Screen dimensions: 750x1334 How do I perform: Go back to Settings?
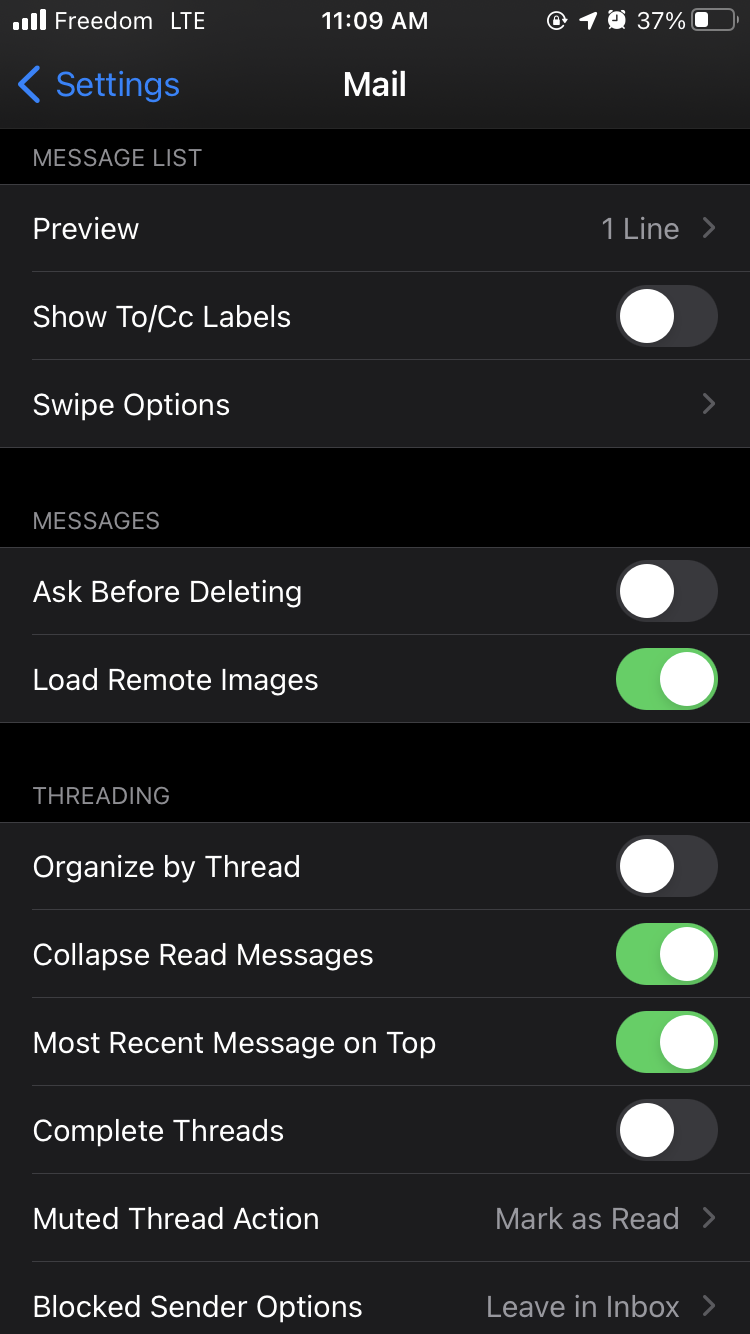coord(98,85)
